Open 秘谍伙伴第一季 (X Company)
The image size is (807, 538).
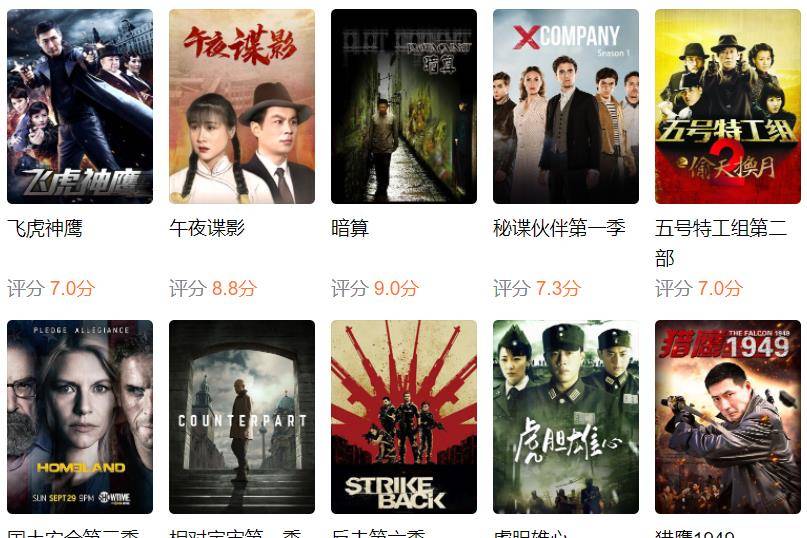coord(566,106)
